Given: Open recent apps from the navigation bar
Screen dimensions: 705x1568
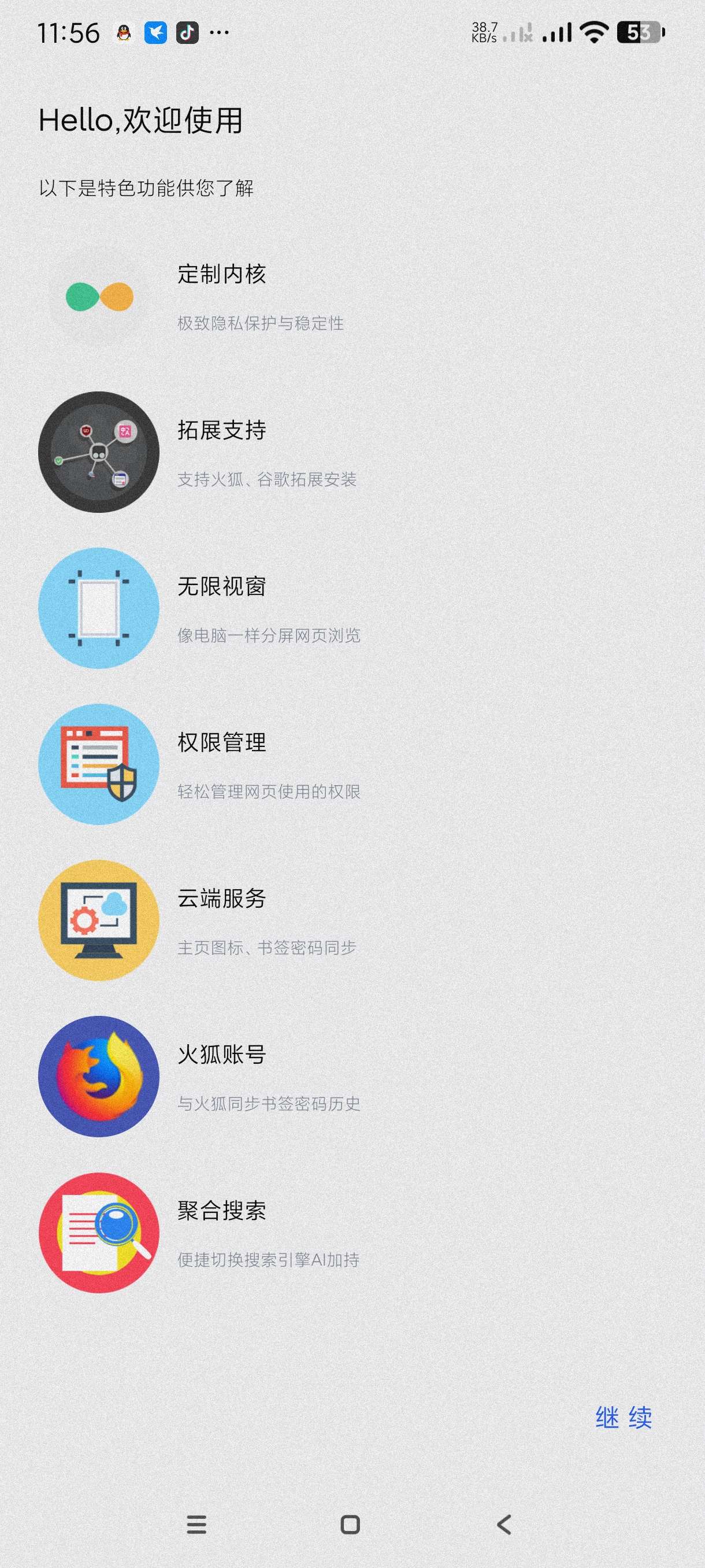Looking at the screenshot, I should [196, 1525].
